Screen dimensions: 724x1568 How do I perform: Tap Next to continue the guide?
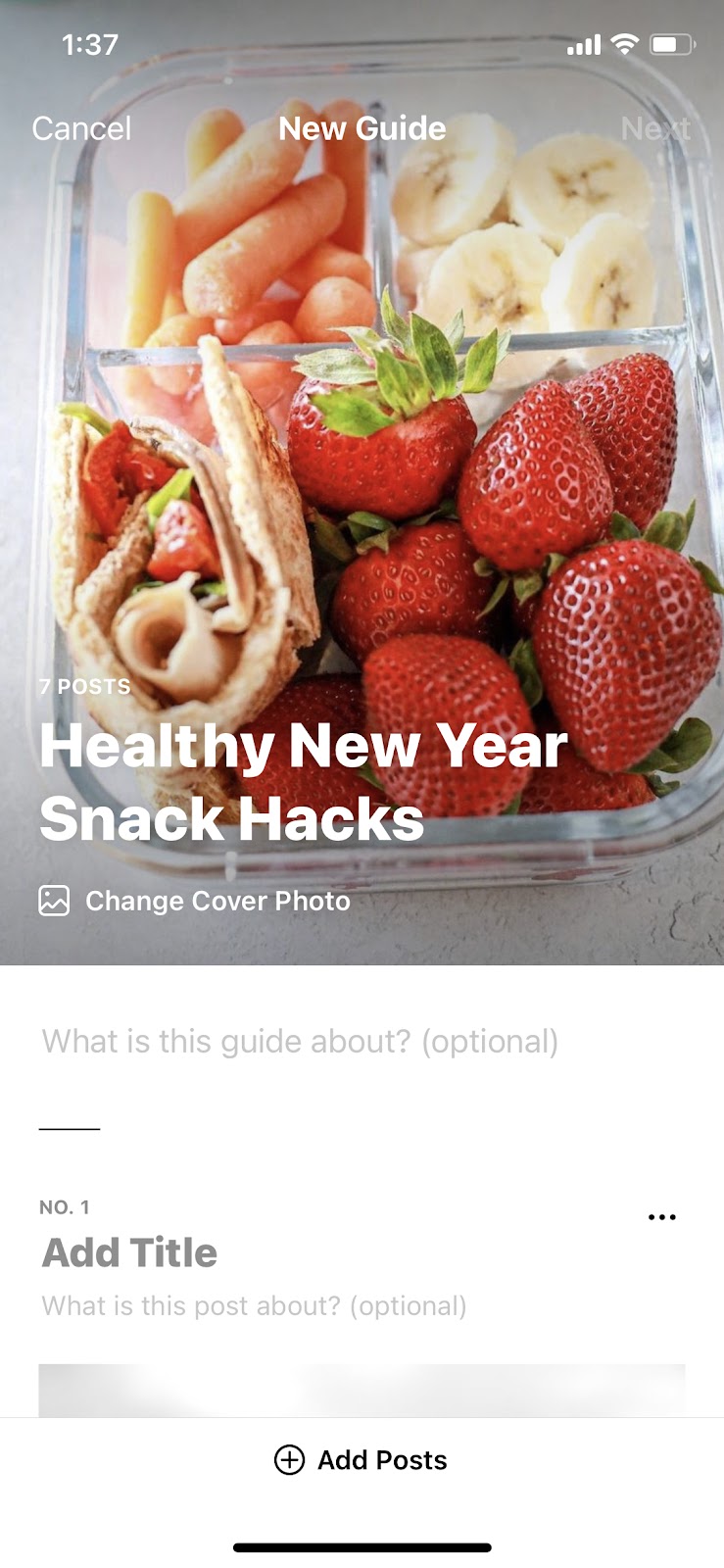[x=654, y=128]
